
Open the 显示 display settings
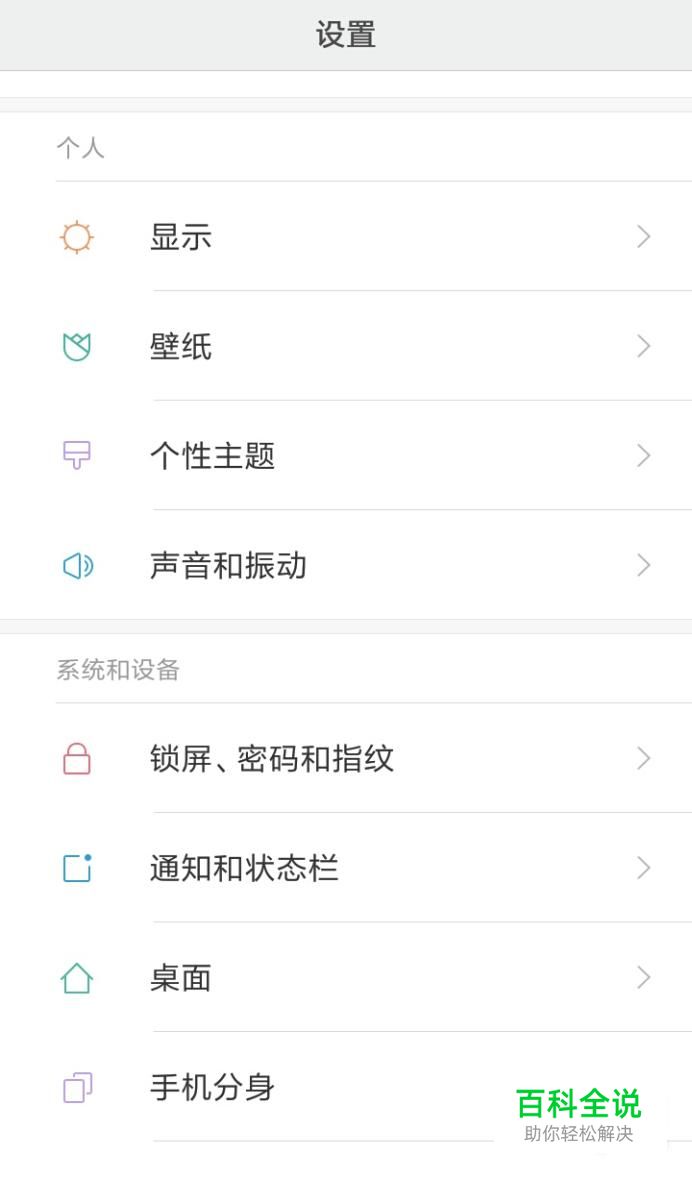[x=181, y=237]
